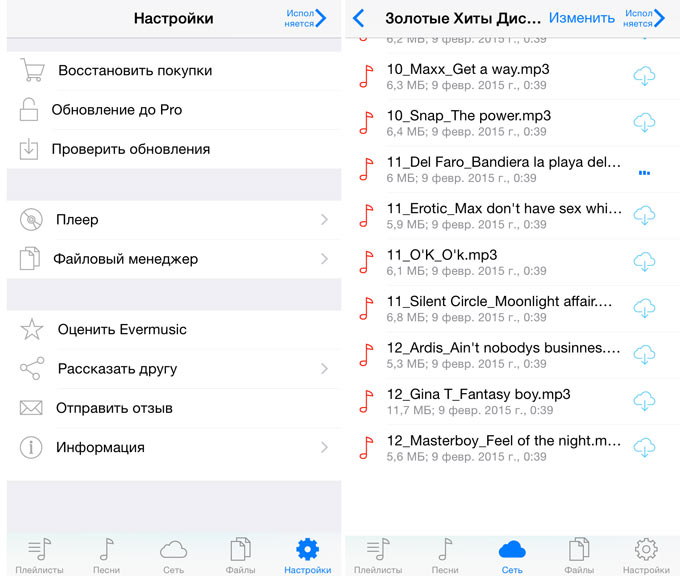The width and height of the screenshot is (680, 576).
Task: Tap Изменить to edit the file list
Action: click(x=582, y=18)
